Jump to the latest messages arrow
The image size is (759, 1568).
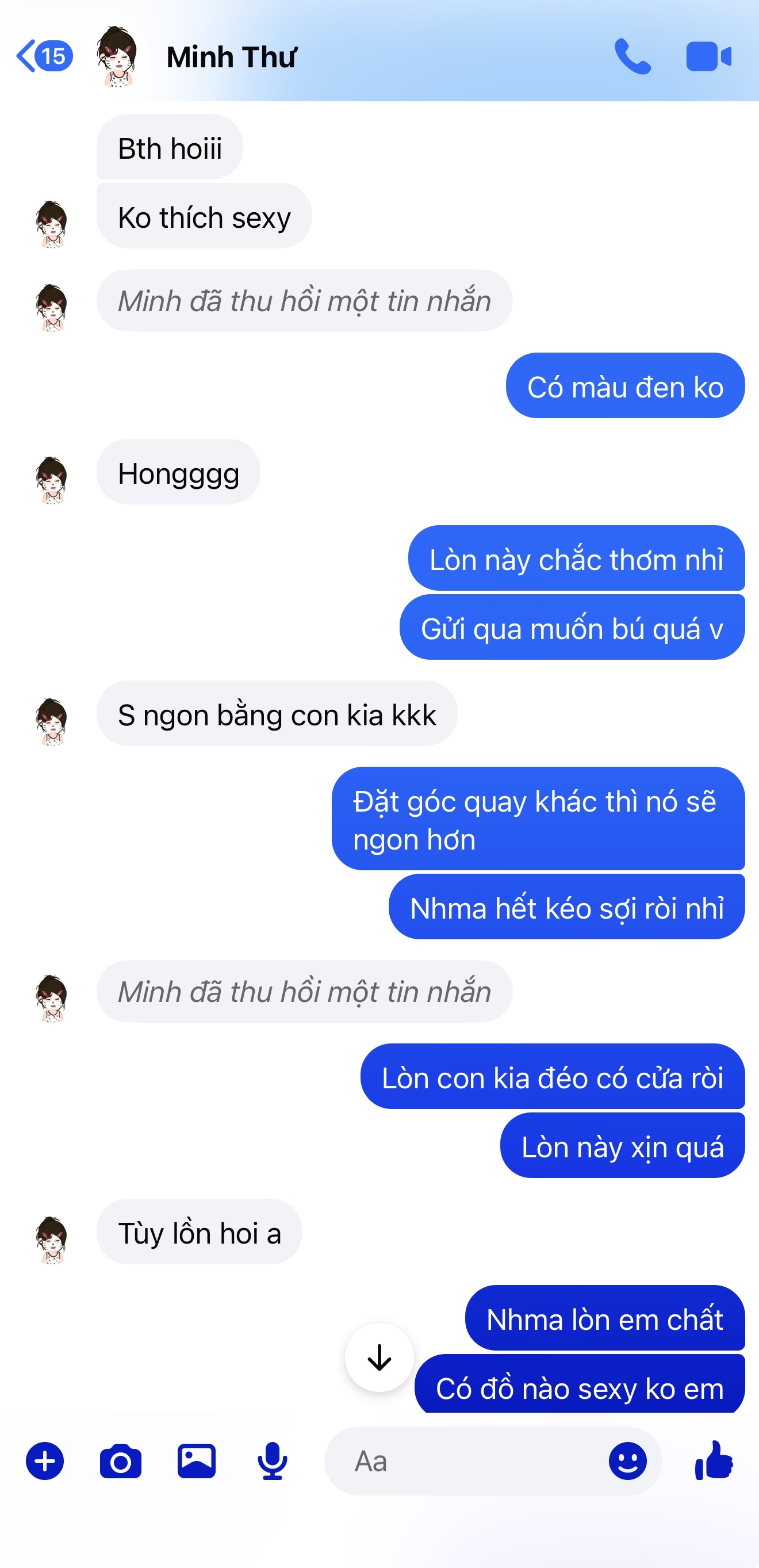pyautogui.click(x=379, y=1357)
